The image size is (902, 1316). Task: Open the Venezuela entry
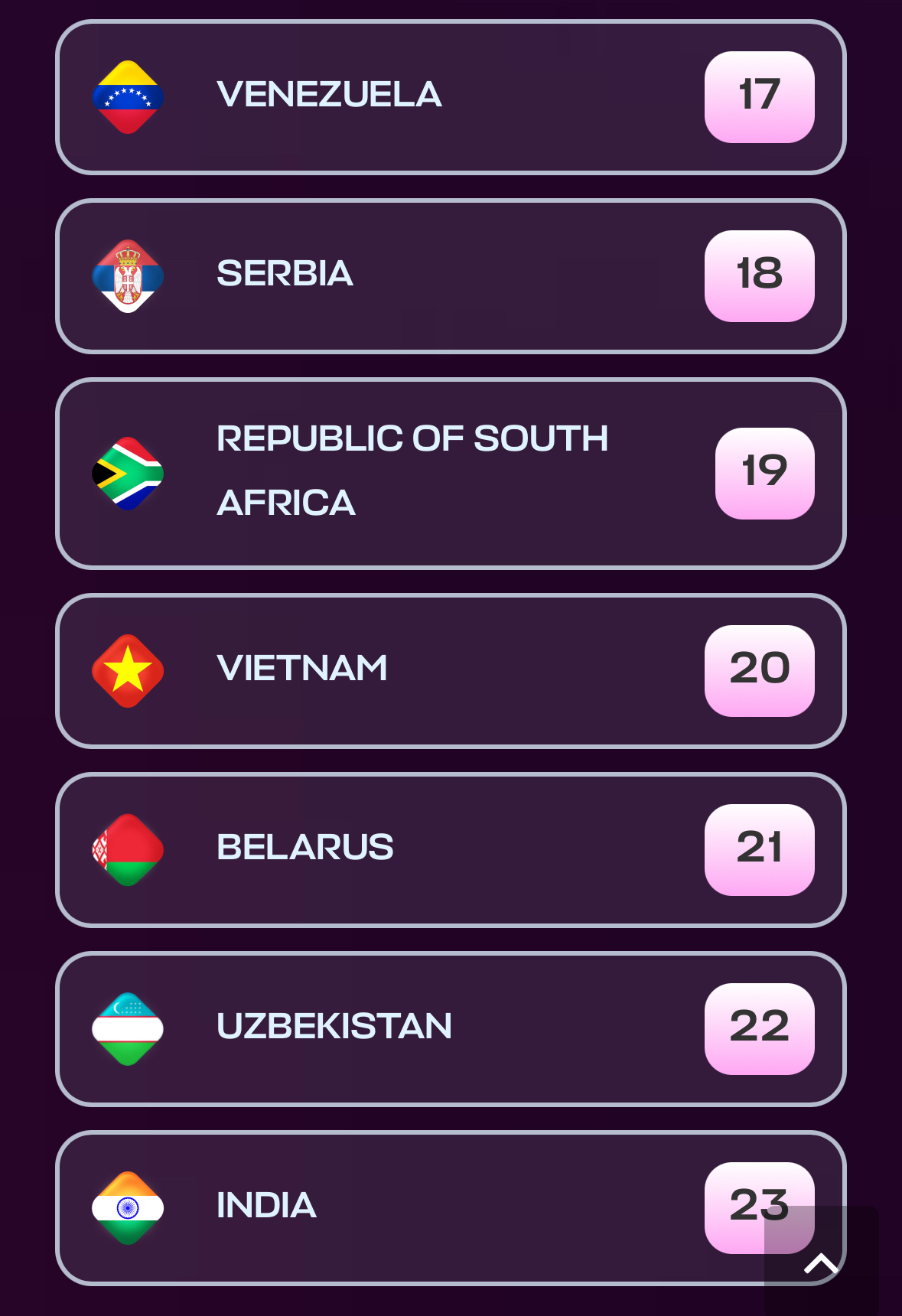click(450, 97)
